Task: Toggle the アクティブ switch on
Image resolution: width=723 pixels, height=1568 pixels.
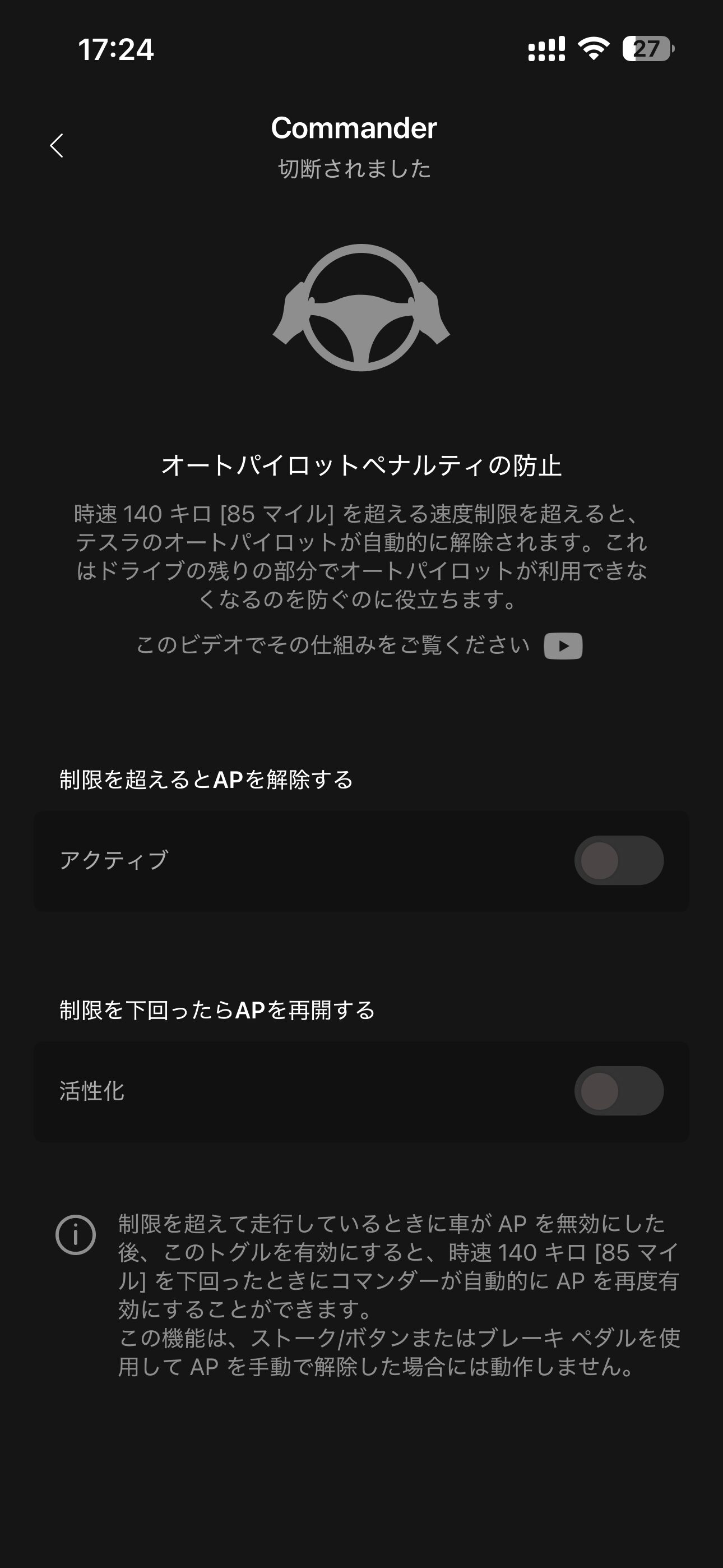Action: point(618,860)
